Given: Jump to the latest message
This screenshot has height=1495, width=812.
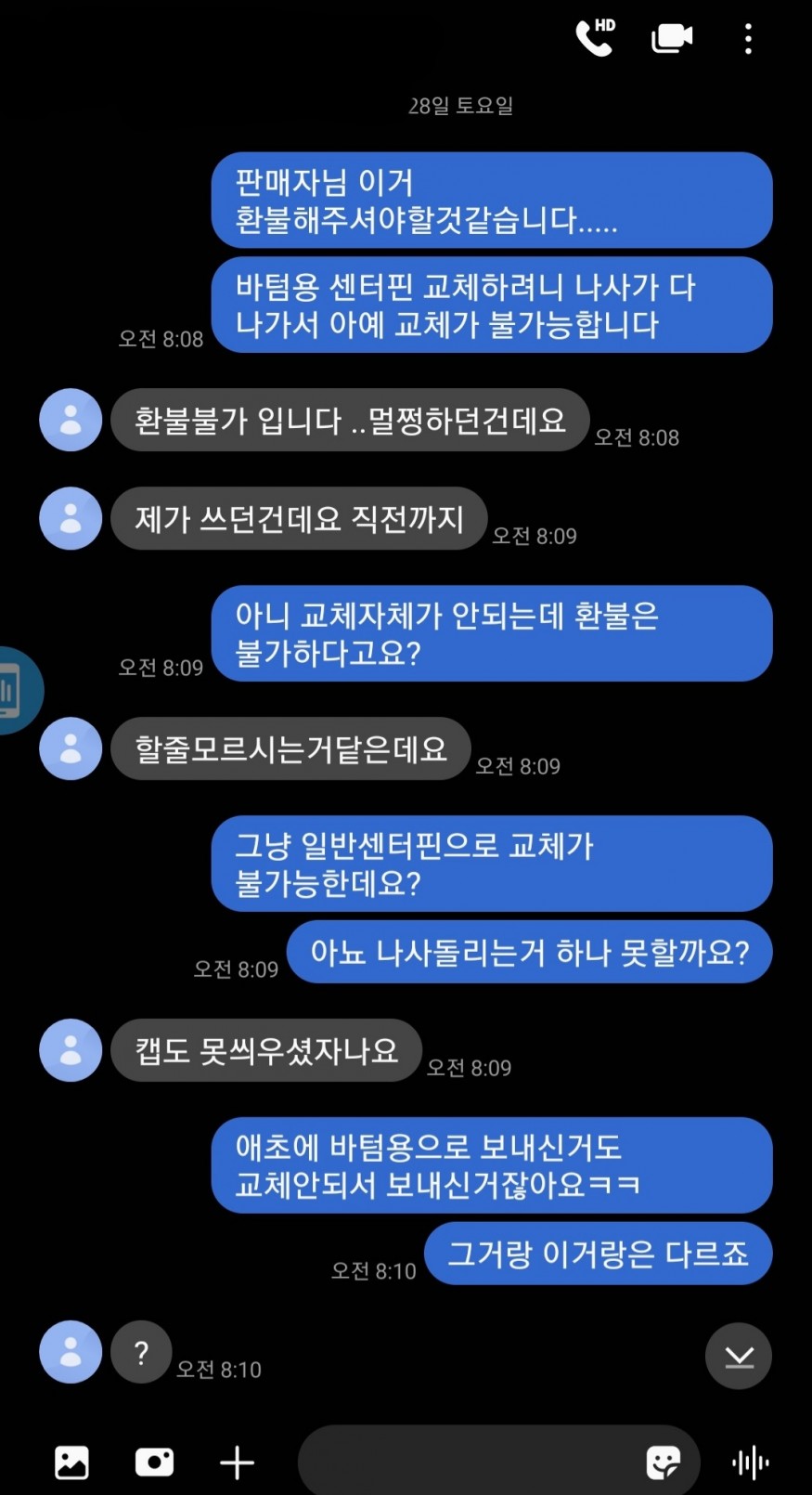Looking at the screenshot, I should point(739,1356).
